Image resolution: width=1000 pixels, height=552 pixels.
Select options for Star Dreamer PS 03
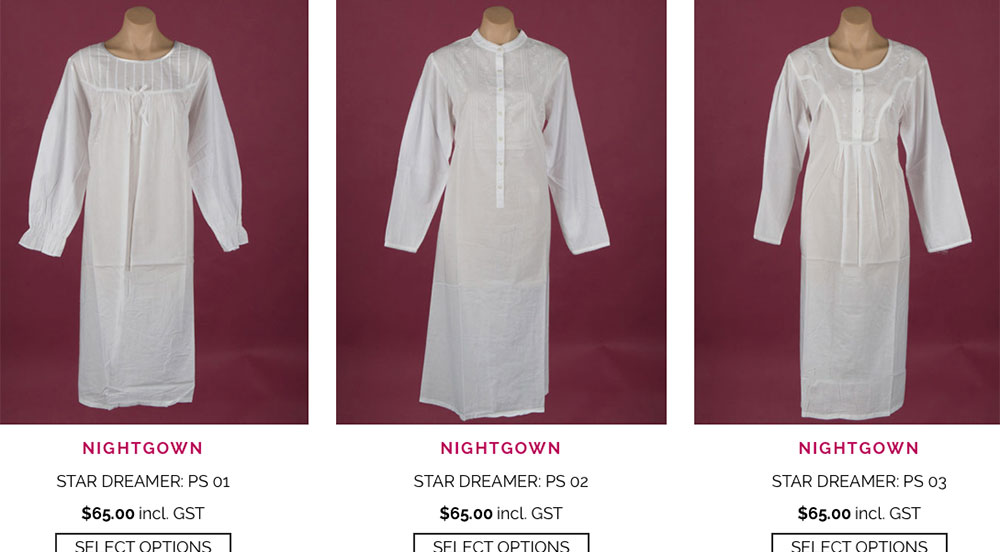pos(859,544)
